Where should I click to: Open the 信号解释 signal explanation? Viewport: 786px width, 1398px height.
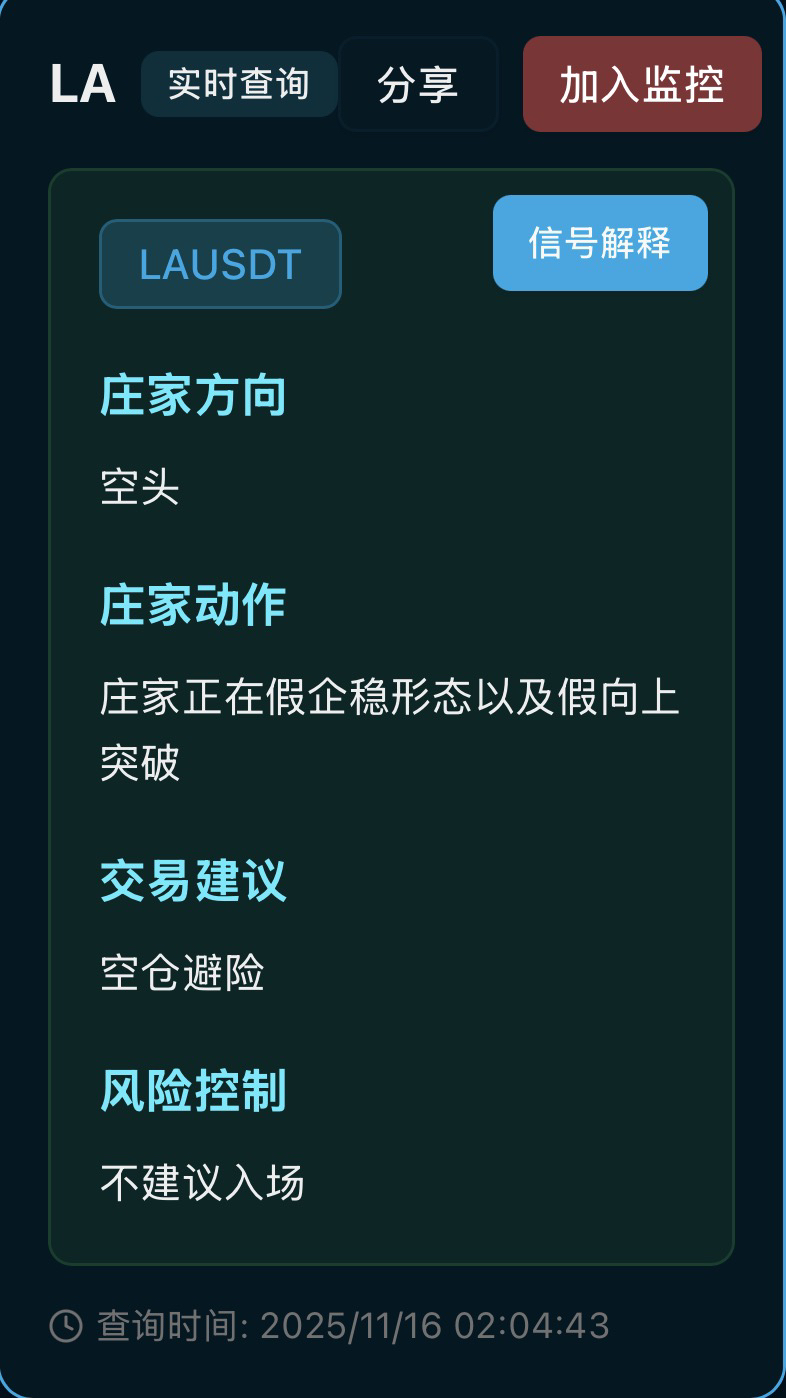600,243
